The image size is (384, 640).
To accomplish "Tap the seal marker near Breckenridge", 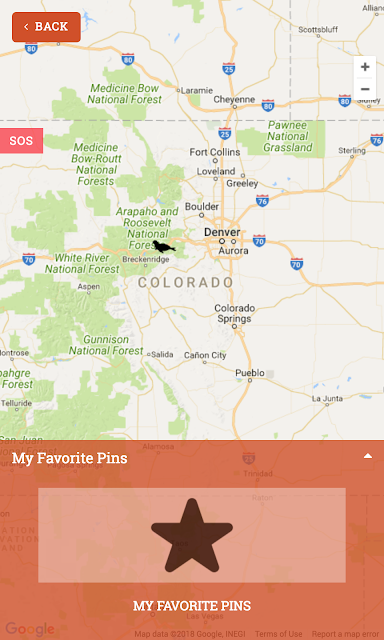I will click(x=164, y=247).
